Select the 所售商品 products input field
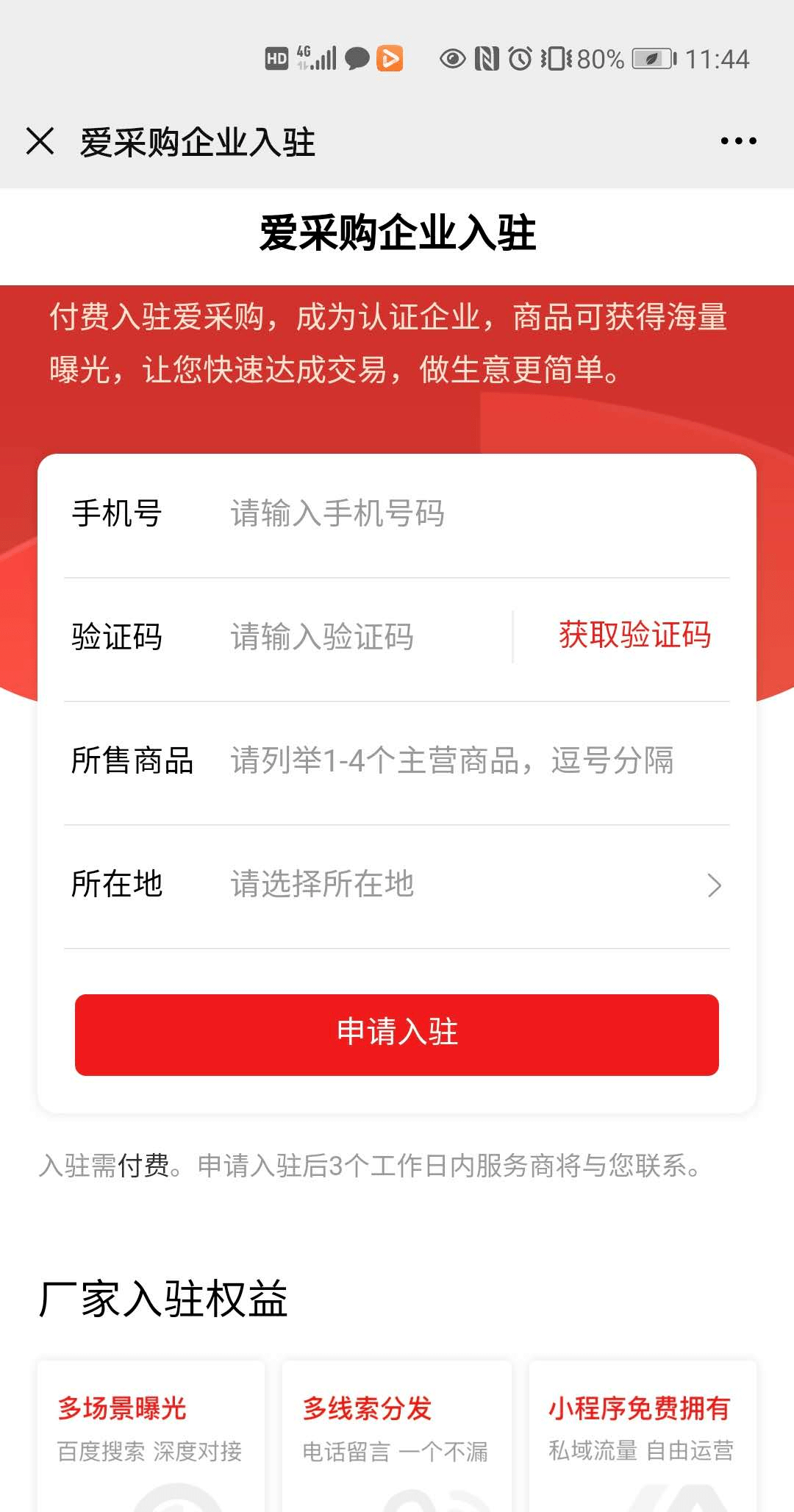794x1512 pixels. [x=452, y=762]
